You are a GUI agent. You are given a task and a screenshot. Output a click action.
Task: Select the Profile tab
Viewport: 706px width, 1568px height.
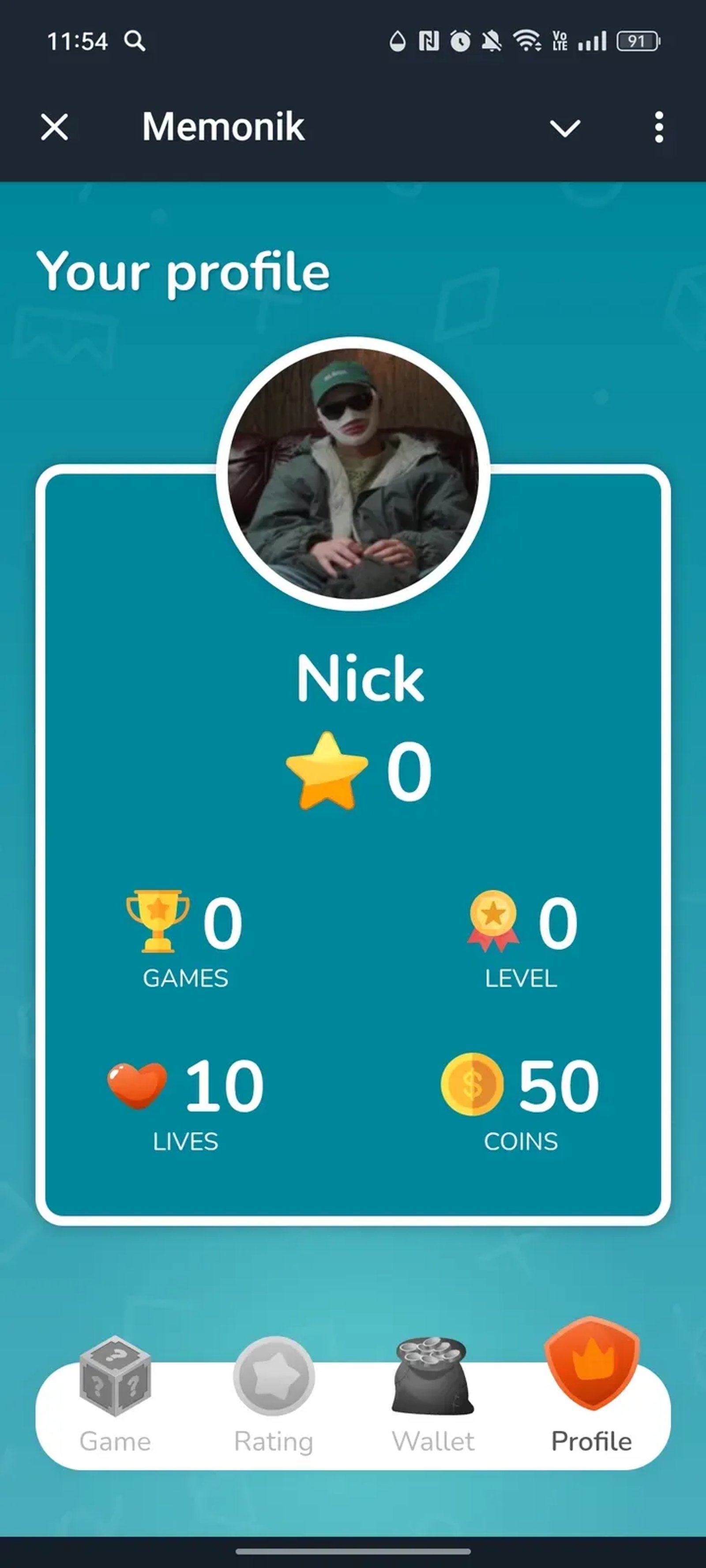pos(591,1394)
